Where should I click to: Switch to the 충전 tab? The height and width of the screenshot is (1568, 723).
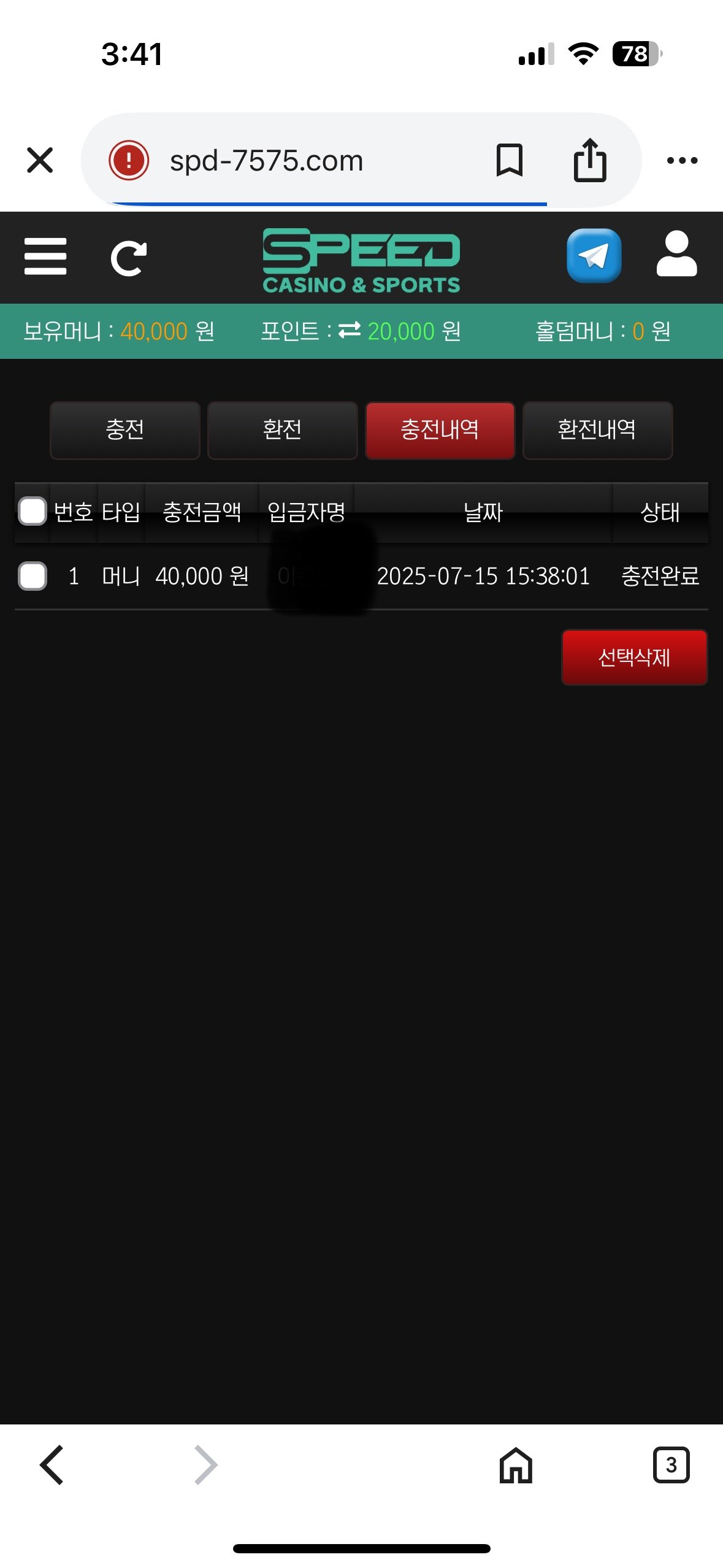pyautogui.click(x=125, y=430)
